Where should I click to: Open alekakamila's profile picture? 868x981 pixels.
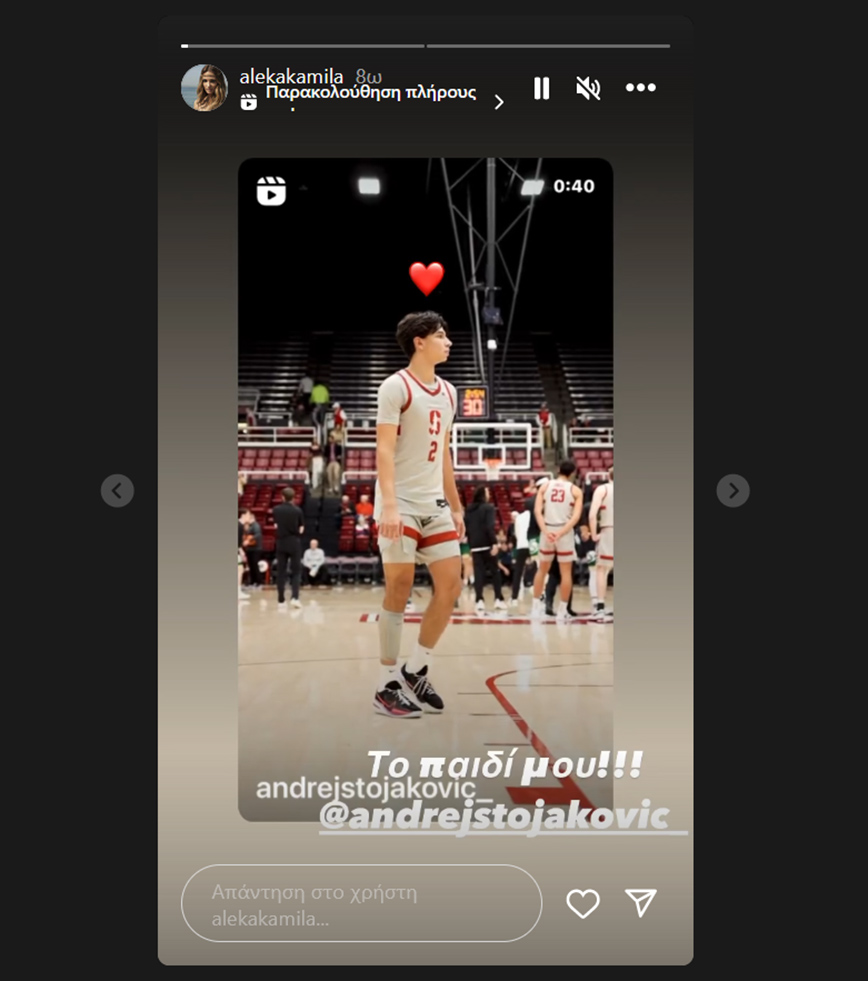pos(204,88)
